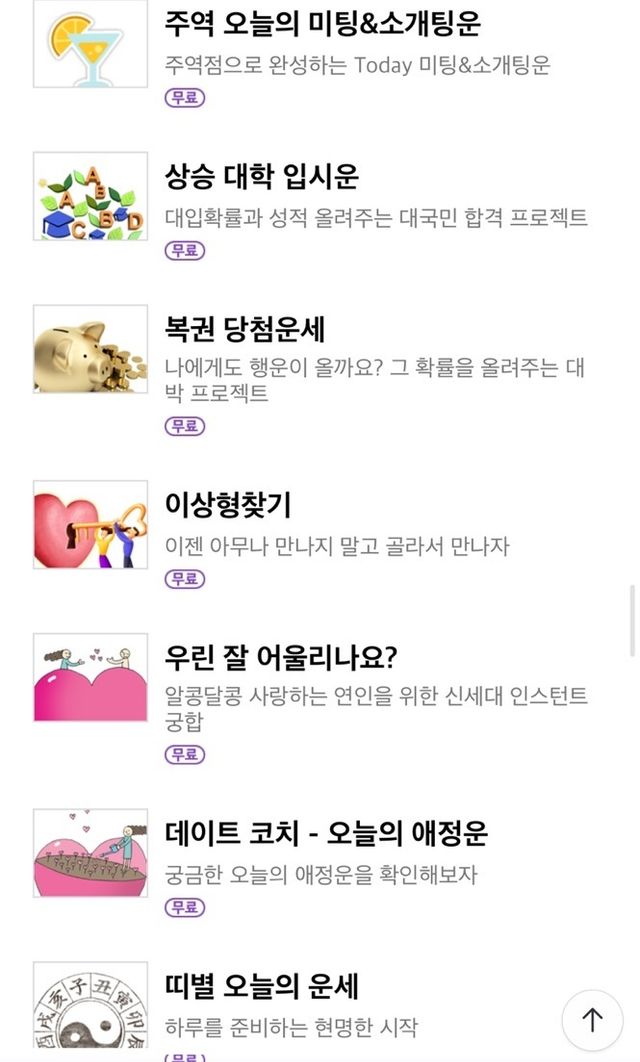Open 복권 당첨운세 row
Screen dimensions: 640x1062
point(245,329)
